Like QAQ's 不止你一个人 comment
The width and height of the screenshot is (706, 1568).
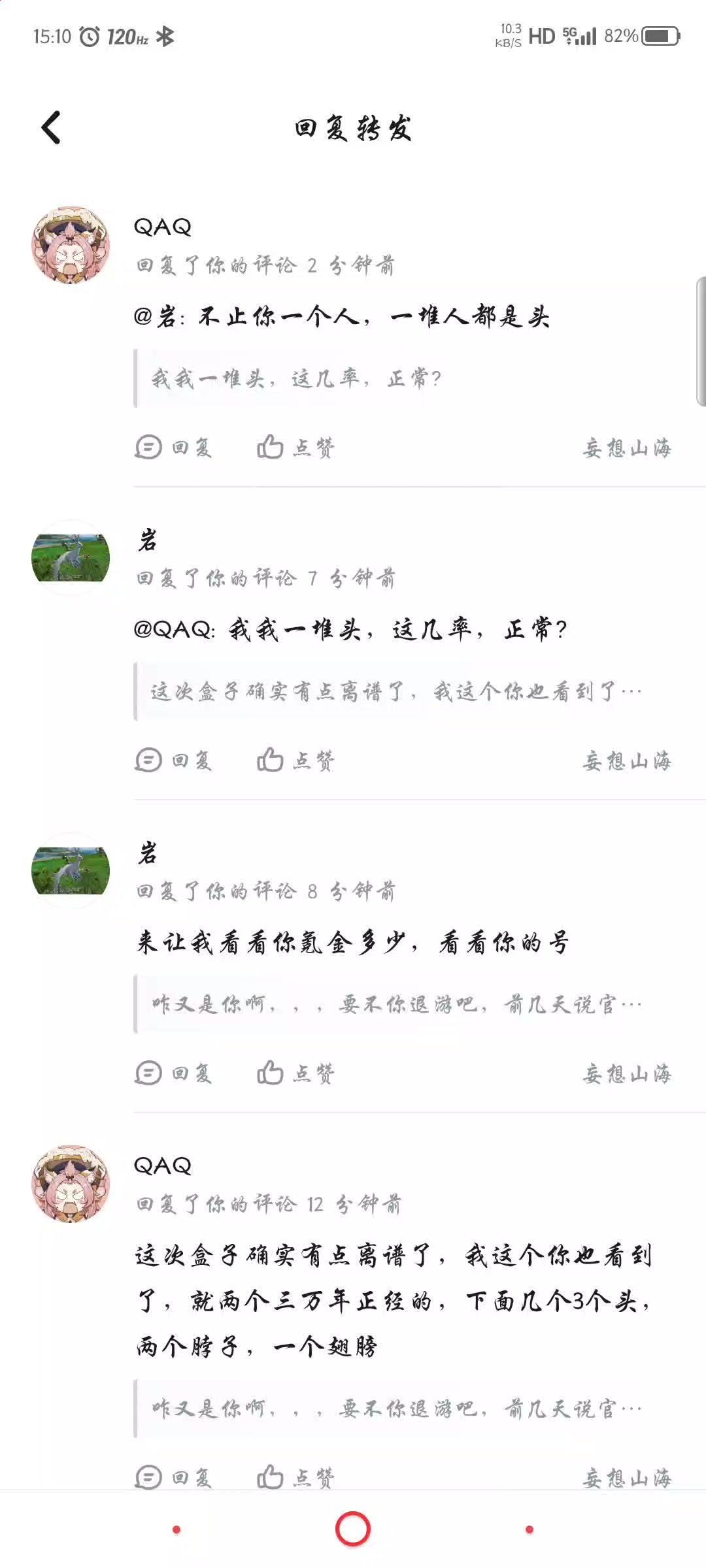[x=295, y=448]
